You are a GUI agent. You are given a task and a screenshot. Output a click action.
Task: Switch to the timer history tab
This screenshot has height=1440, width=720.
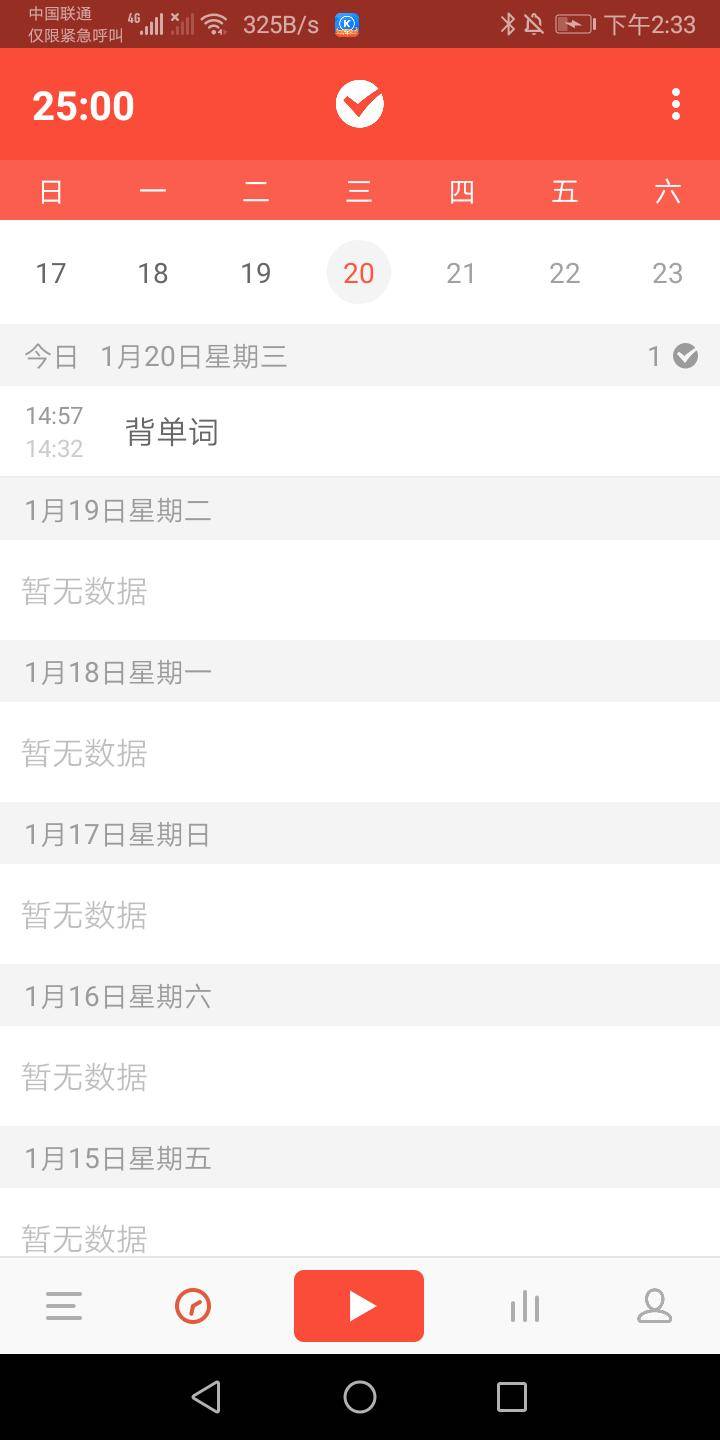tap(193, 1306)
